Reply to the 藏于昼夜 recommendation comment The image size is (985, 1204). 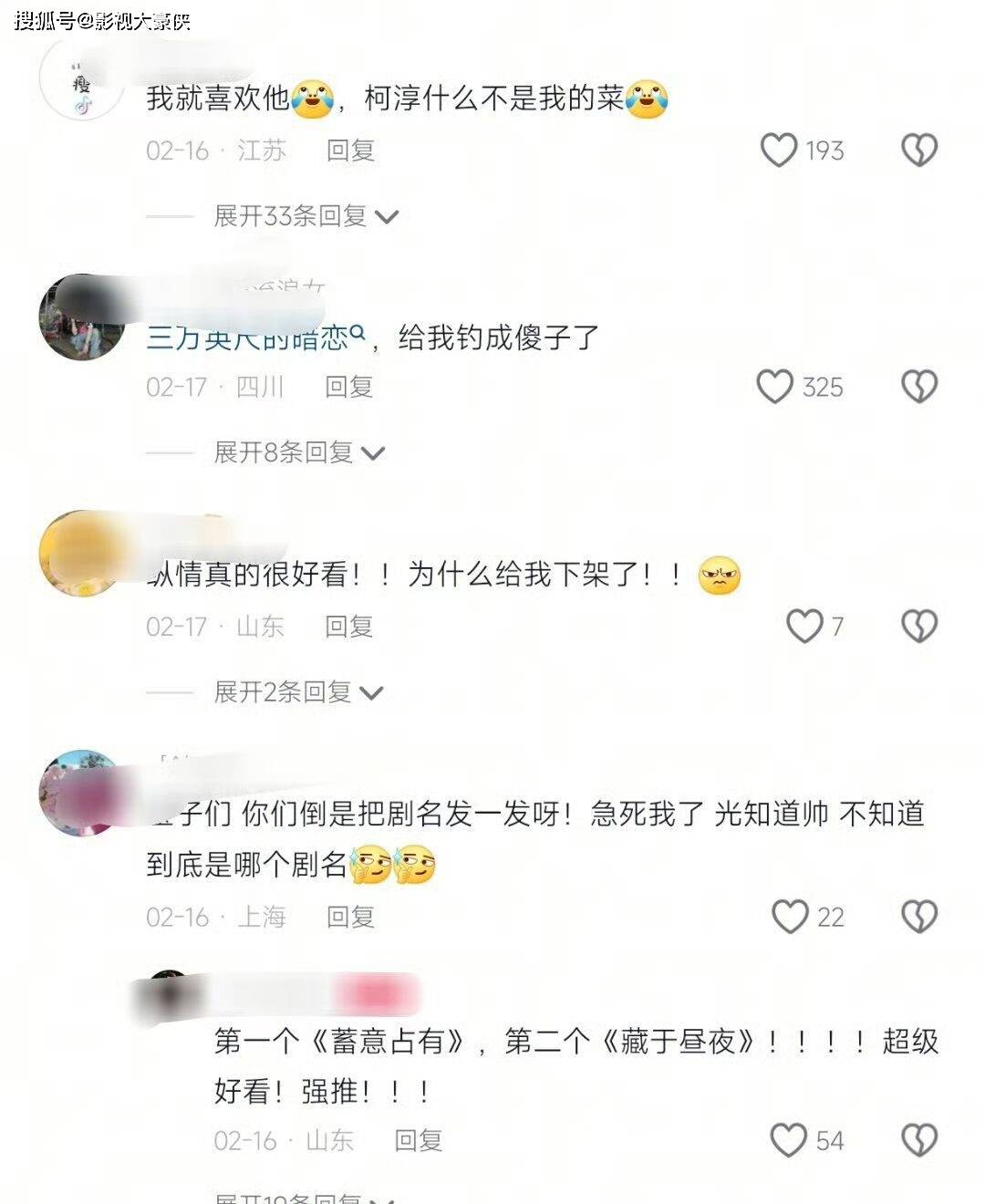pyautogui.click(x=419, y=1140)
